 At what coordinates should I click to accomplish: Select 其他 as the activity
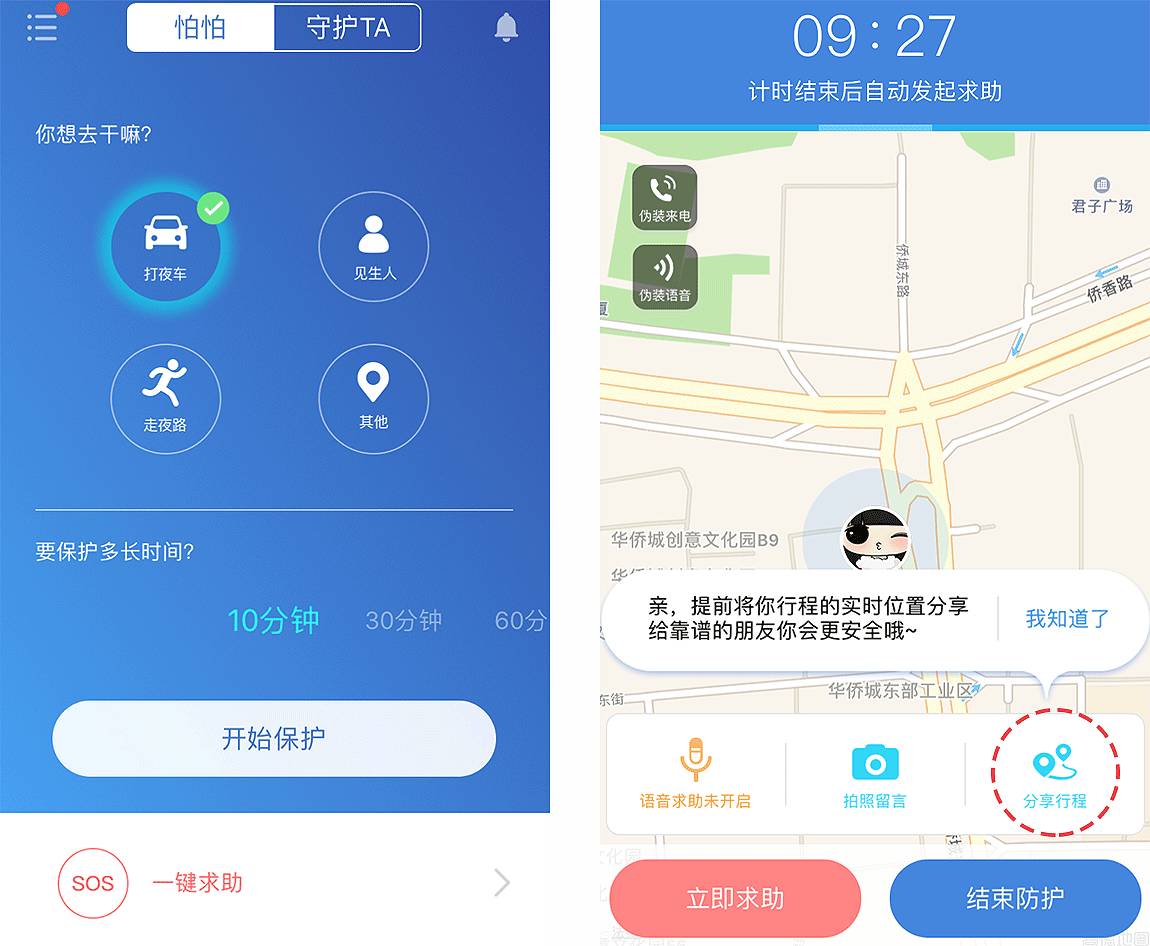373,397
